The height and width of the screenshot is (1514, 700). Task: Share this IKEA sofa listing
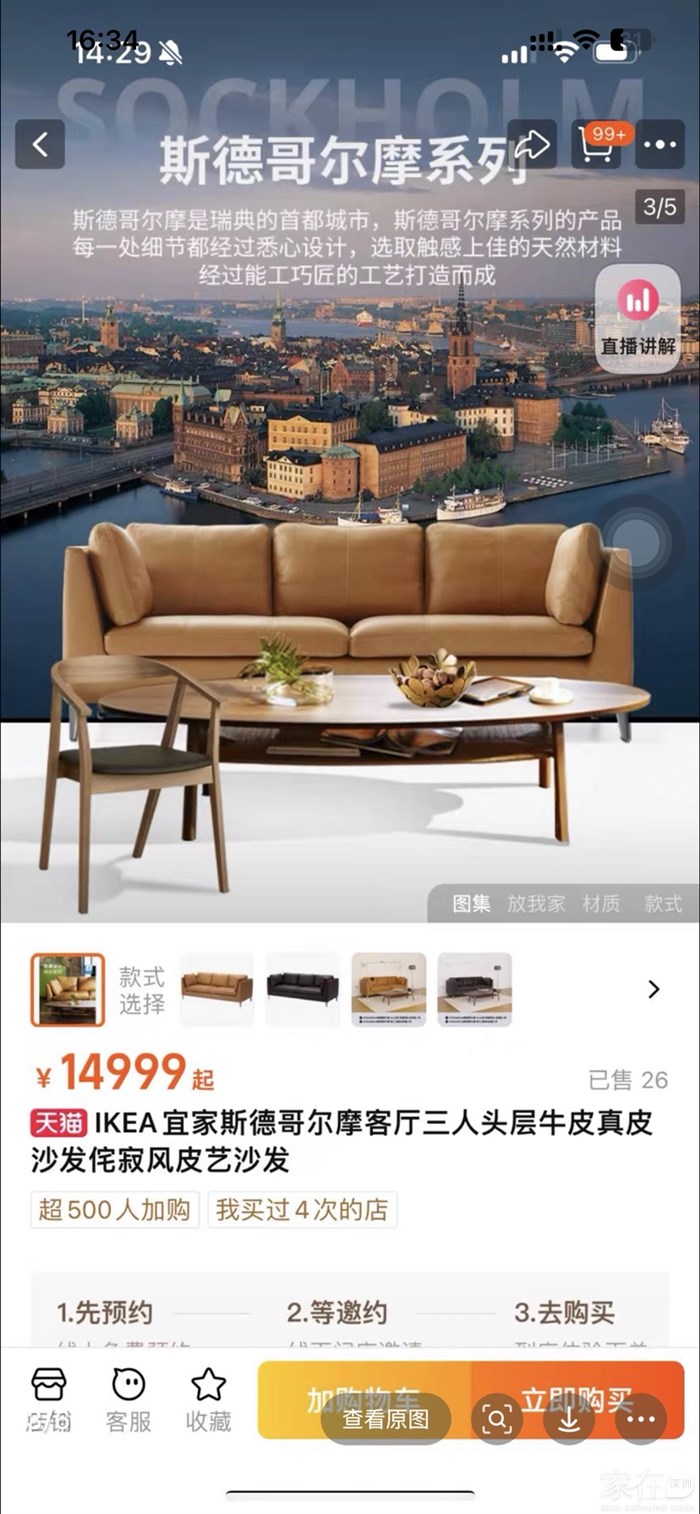pyautogui.click(x=532, y=145)
